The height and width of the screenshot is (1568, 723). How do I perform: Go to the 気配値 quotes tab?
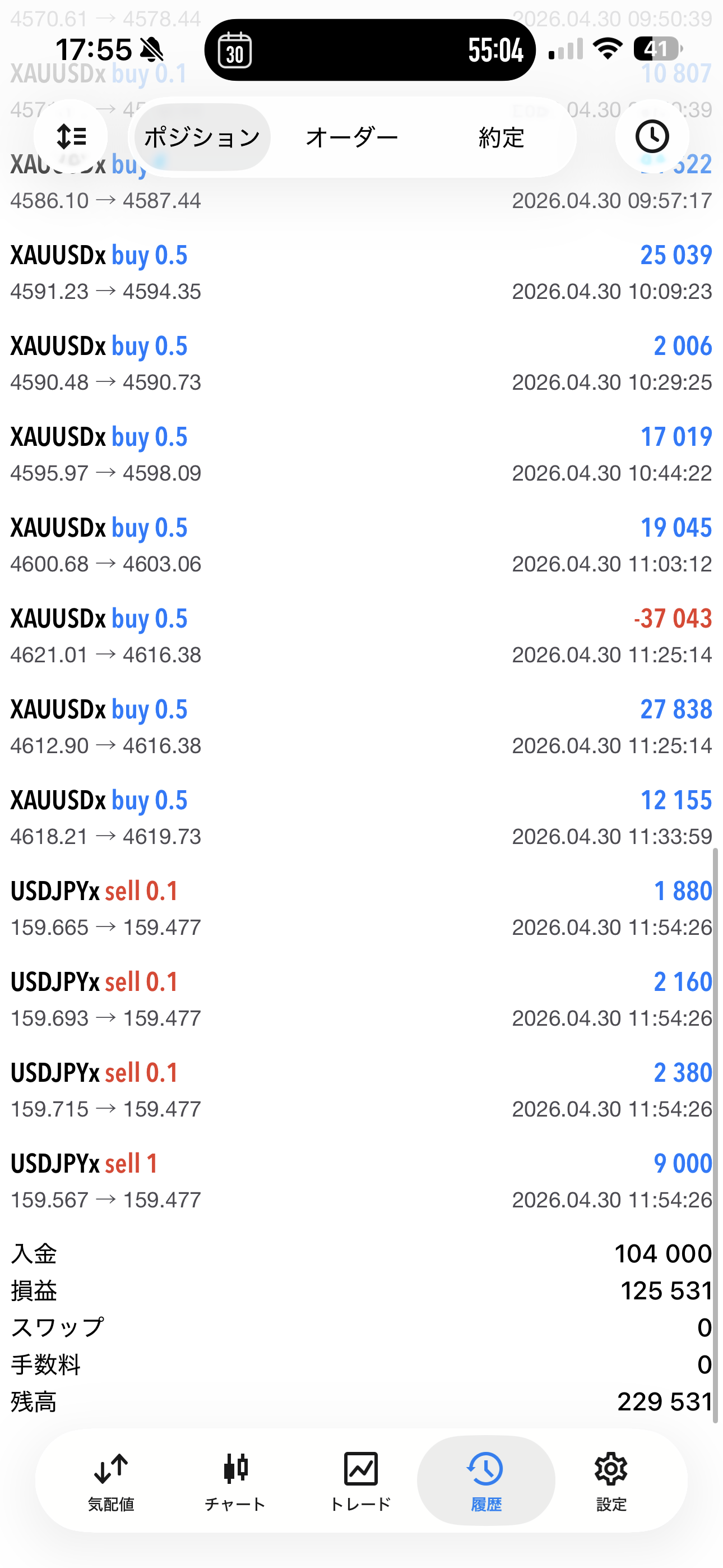[x=111, y=1481]
